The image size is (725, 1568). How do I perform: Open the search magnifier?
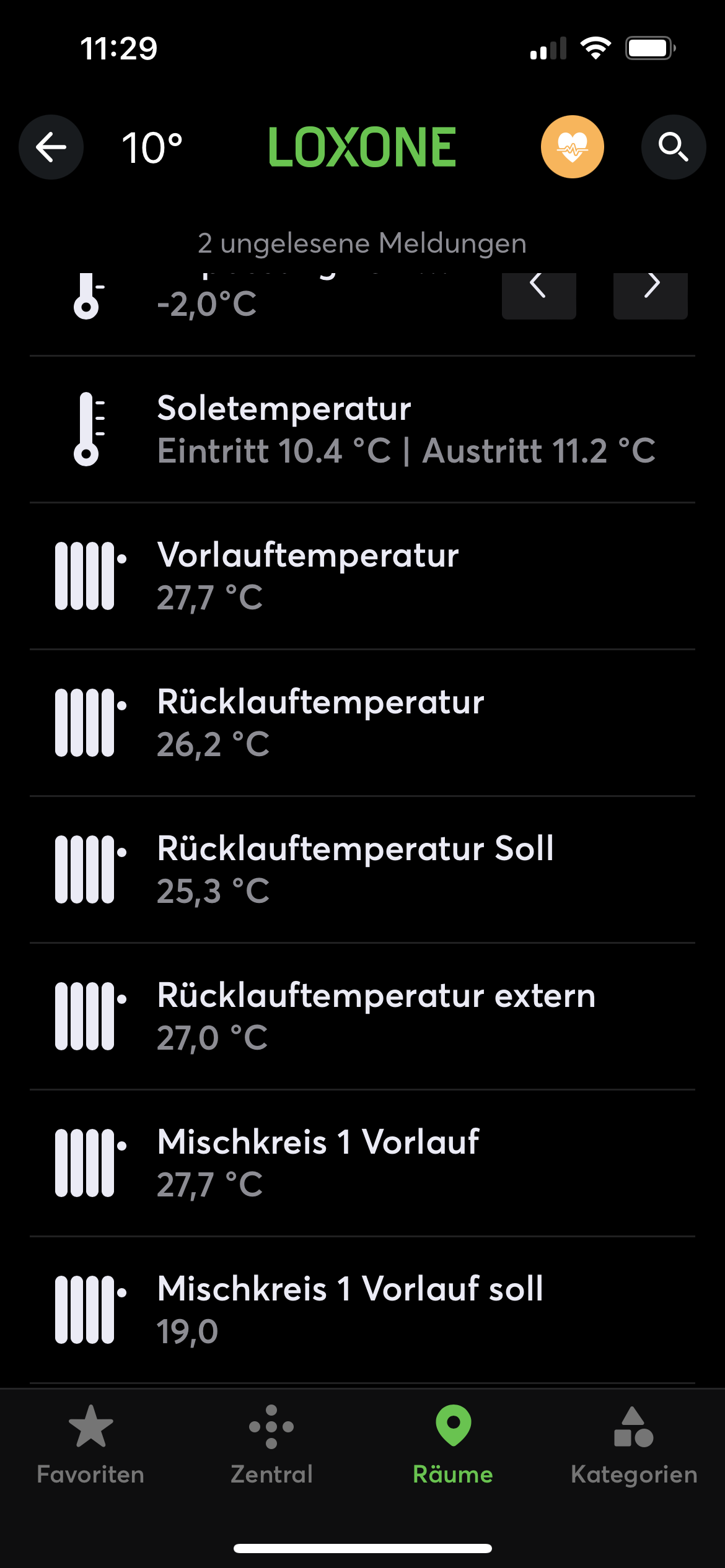(673, 147)
